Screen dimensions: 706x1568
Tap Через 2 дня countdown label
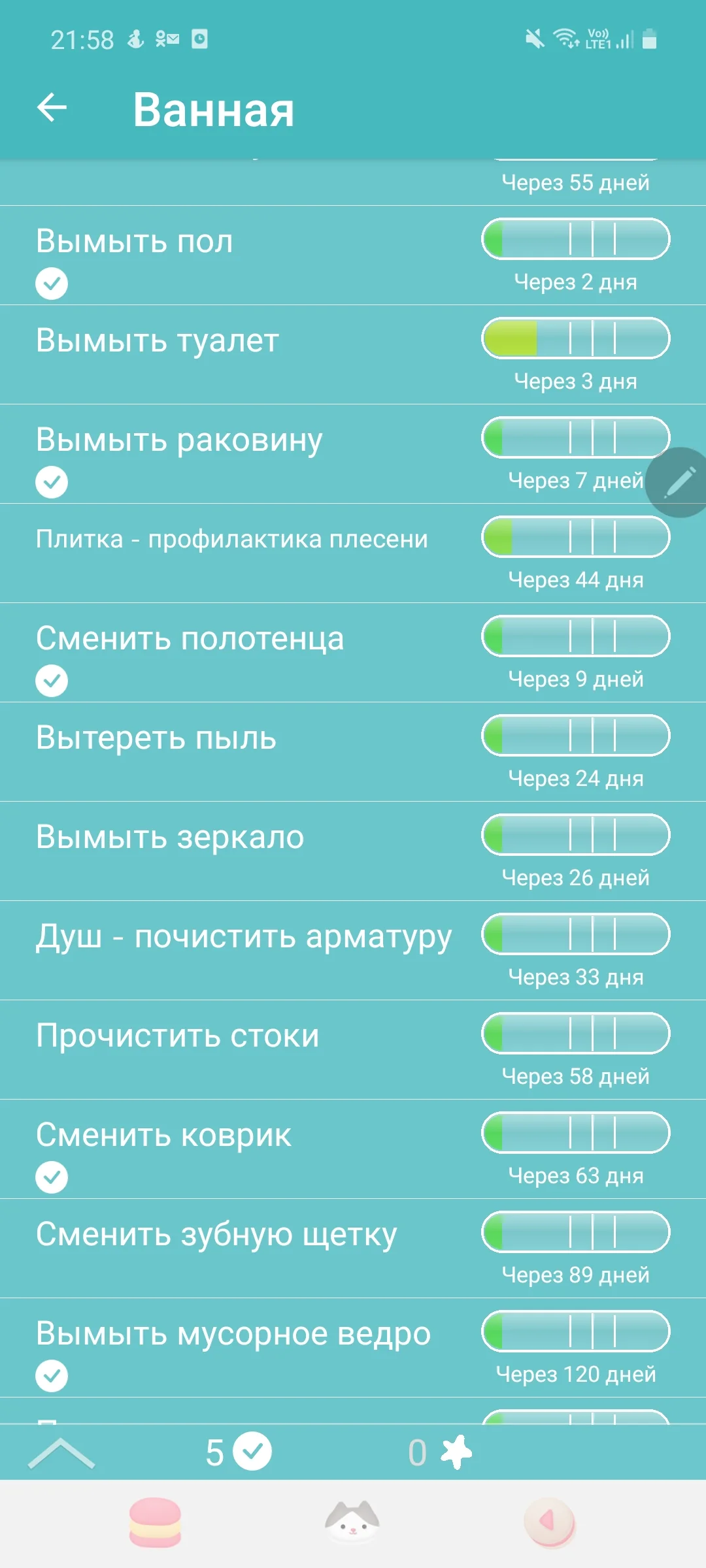tap(575, 282)
